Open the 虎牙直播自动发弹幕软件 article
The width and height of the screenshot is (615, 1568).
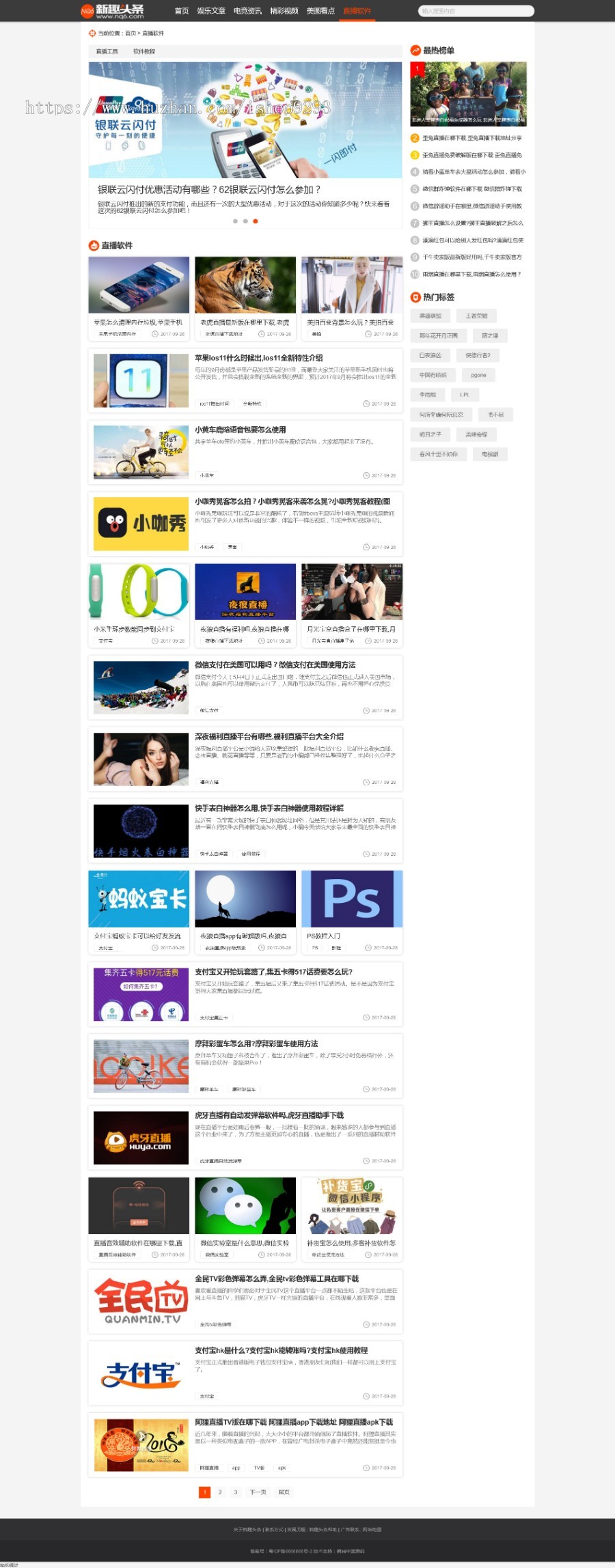point(269,1115)
